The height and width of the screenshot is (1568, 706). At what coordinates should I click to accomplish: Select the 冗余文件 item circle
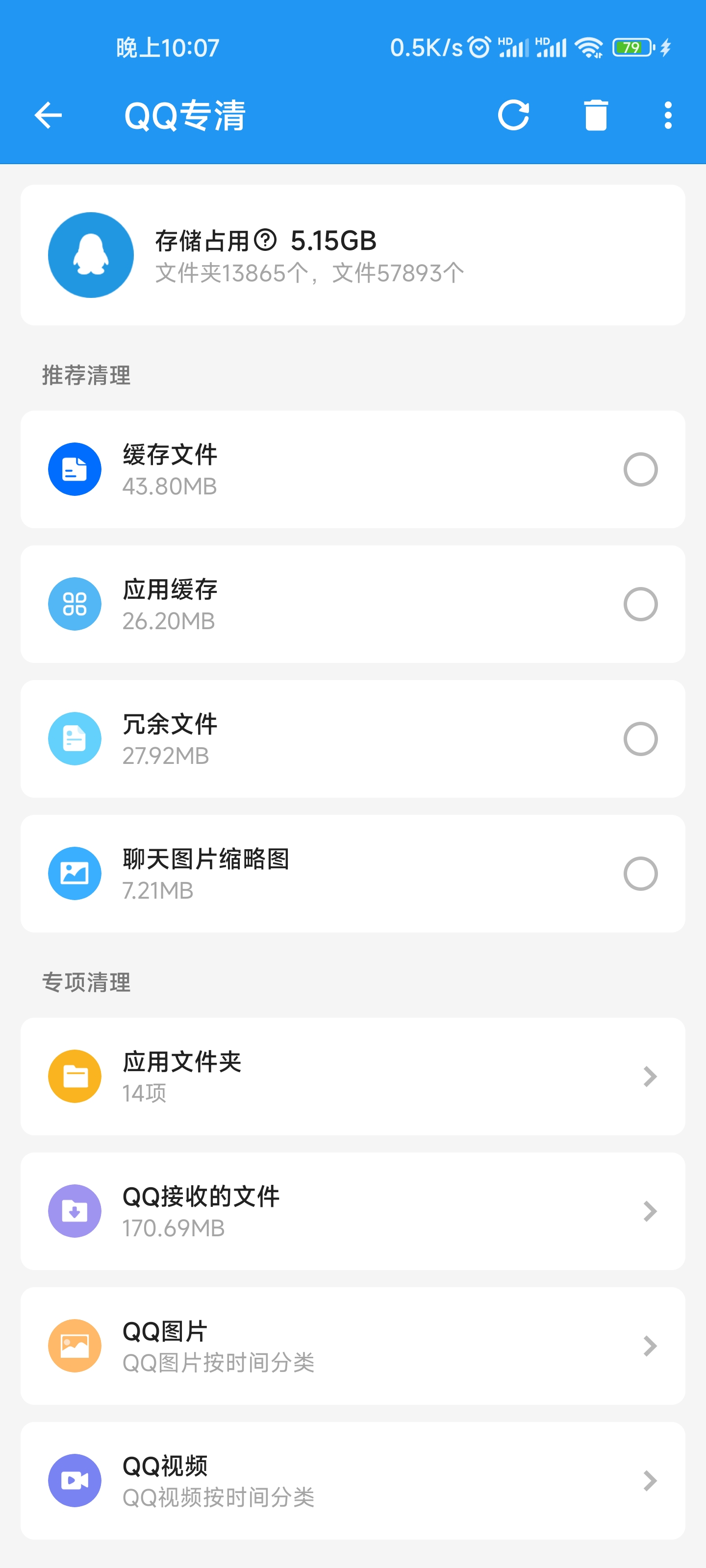coord(640,738)
